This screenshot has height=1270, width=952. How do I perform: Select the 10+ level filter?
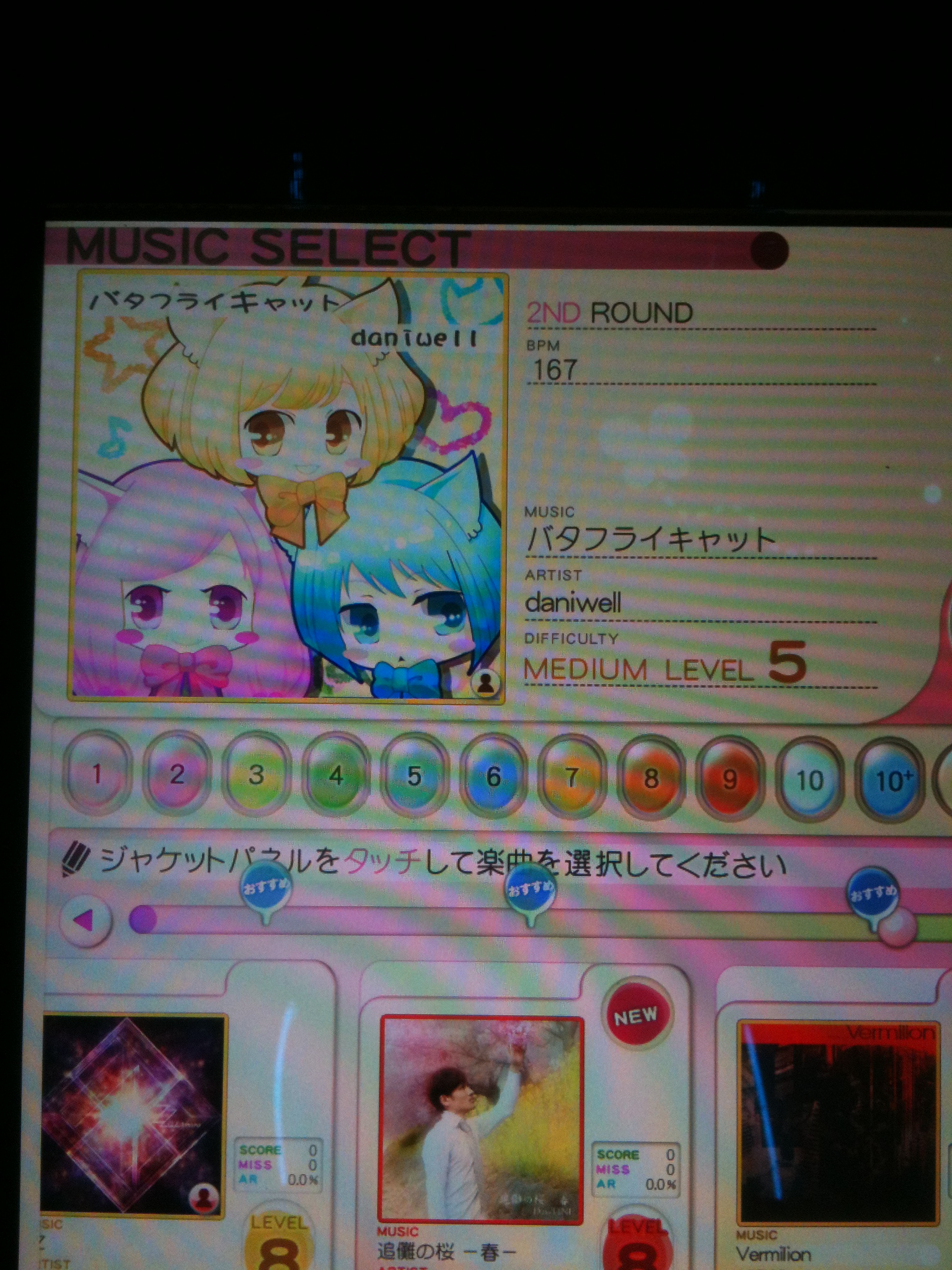click(890, 781)
